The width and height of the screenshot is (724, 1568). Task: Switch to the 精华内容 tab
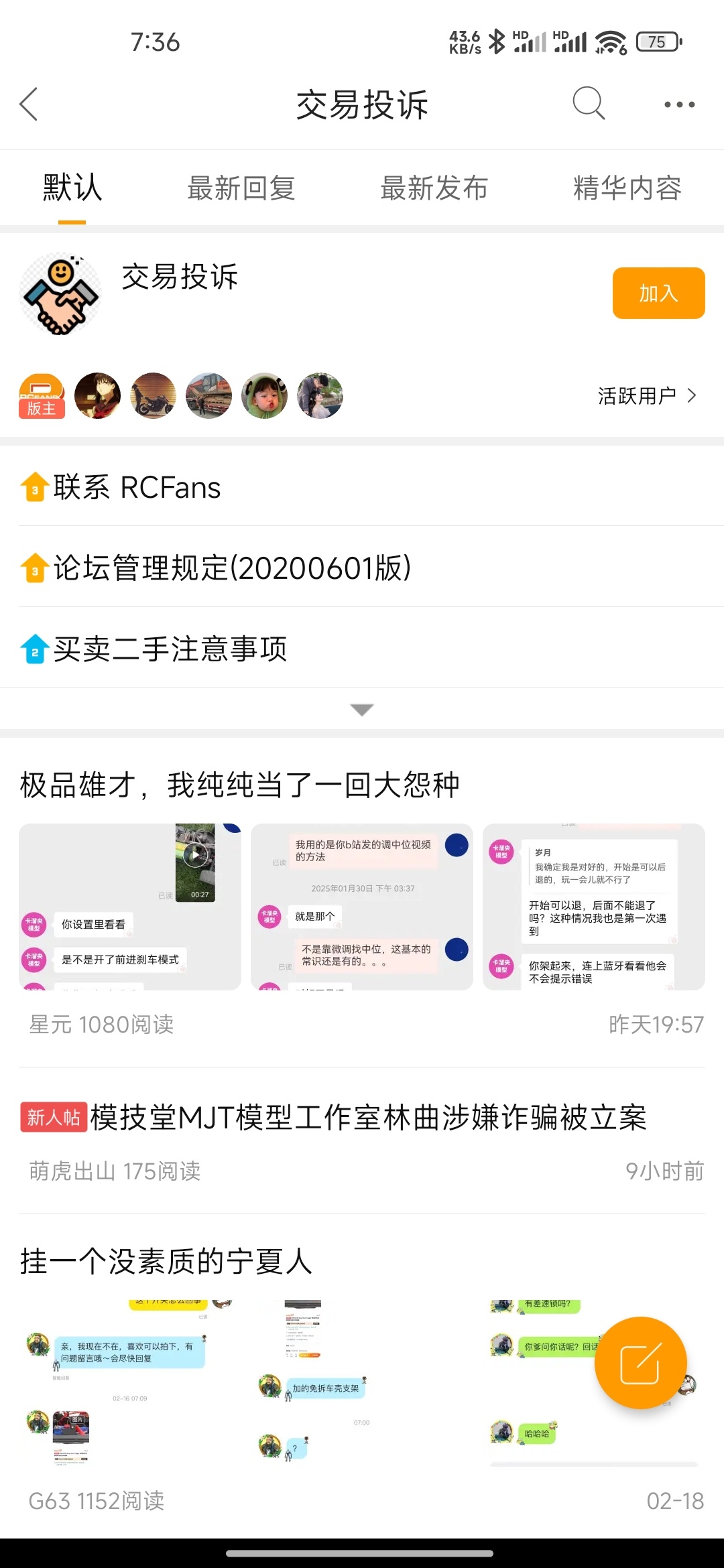click(x=627, y=188)
